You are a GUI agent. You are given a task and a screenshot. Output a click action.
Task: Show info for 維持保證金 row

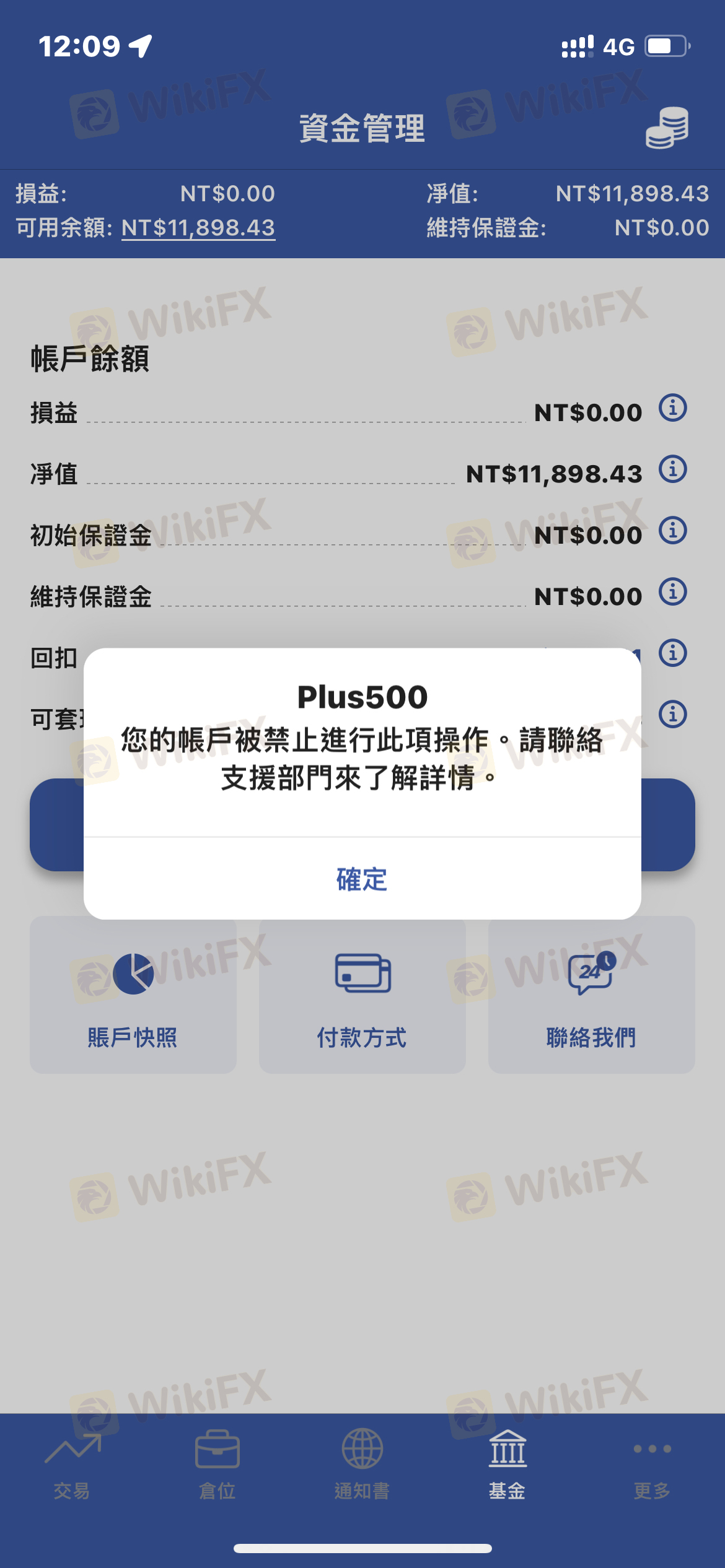point(672,592)
